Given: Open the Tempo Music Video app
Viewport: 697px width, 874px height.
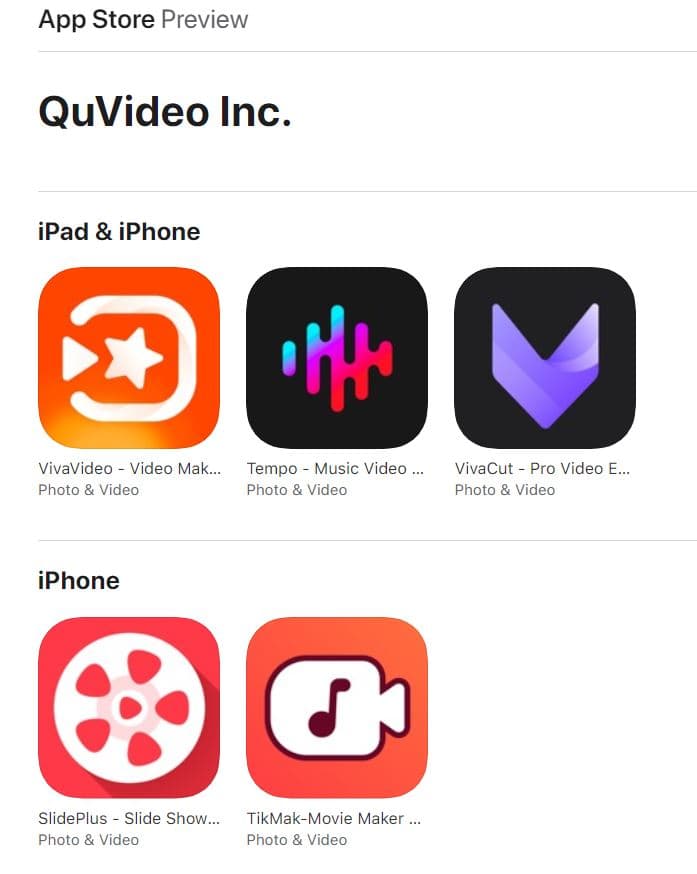Looking at the screenshot, I should tap(336, 358).
